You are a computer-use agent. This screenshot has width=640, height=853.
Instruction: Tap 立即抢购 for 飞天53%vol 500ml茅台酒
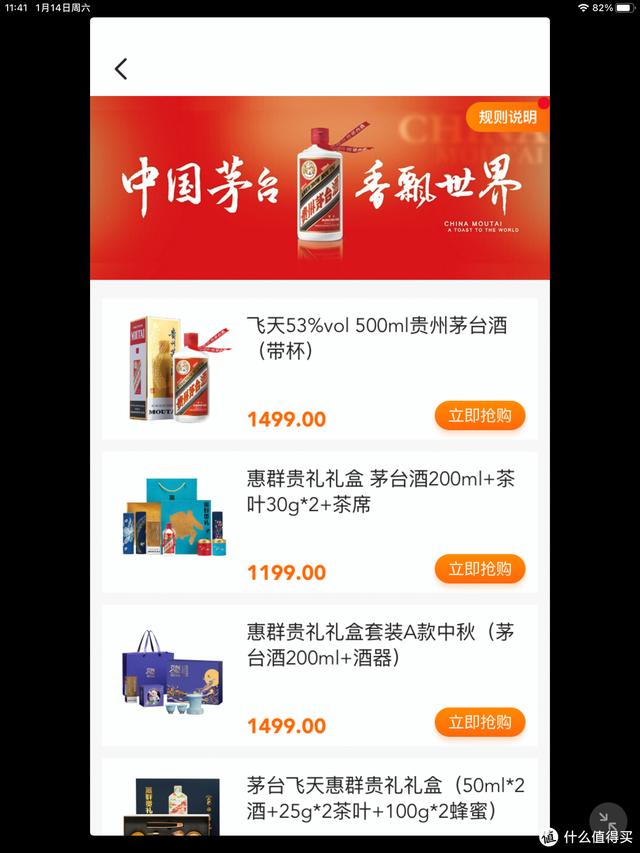(x=480, y=416)
